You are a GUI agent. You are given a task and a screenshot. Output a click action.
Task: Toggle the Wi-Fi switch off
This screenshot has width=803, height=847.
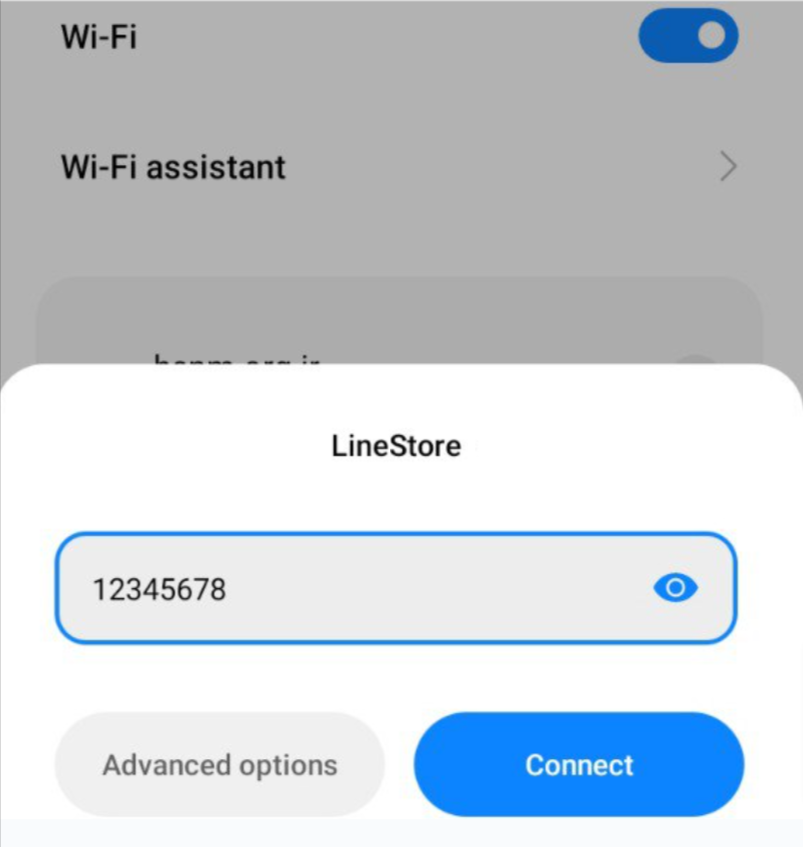click(x=688, y=36)
